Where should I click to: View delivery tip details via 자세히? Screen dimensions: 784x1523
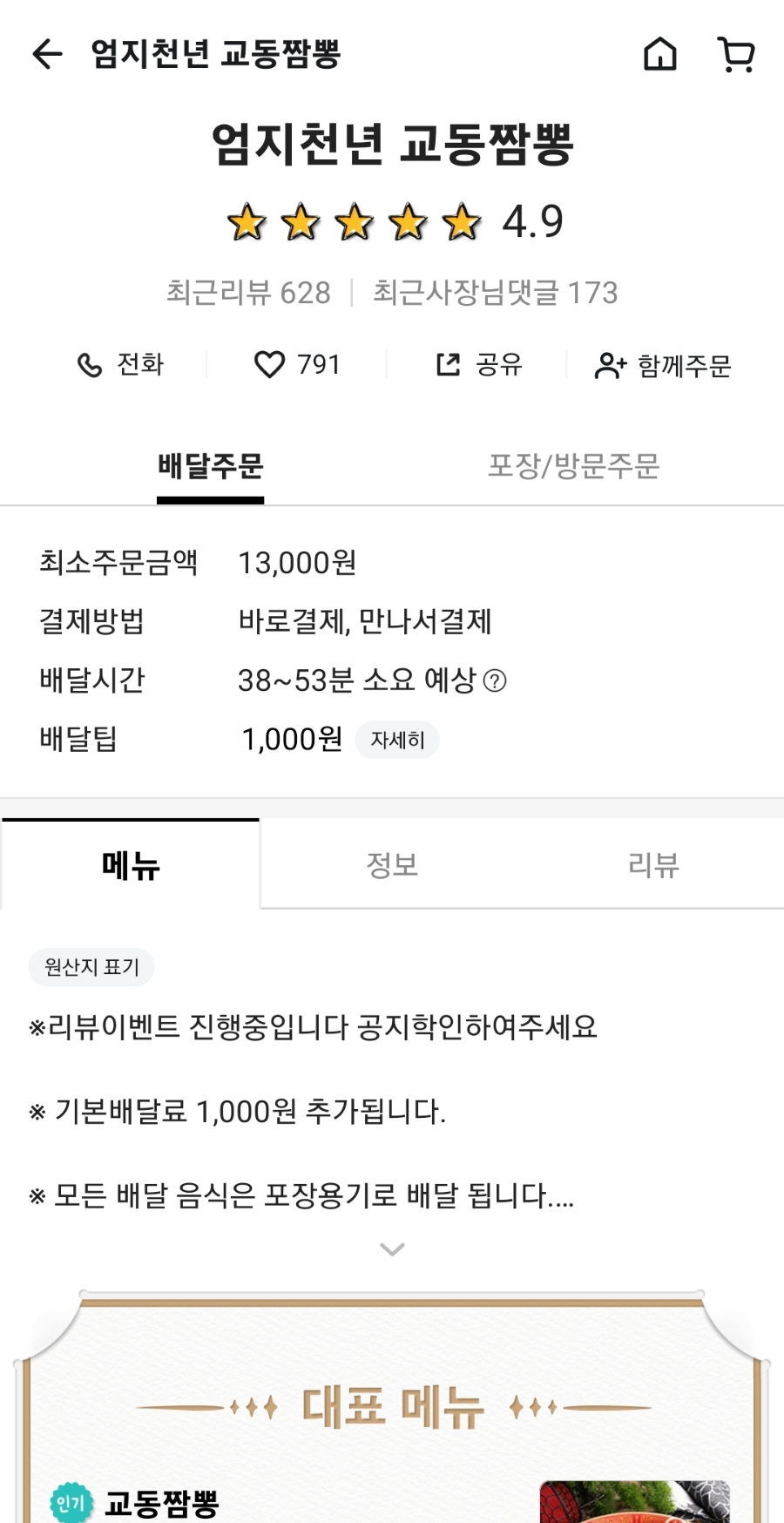[x=397, y=740]
